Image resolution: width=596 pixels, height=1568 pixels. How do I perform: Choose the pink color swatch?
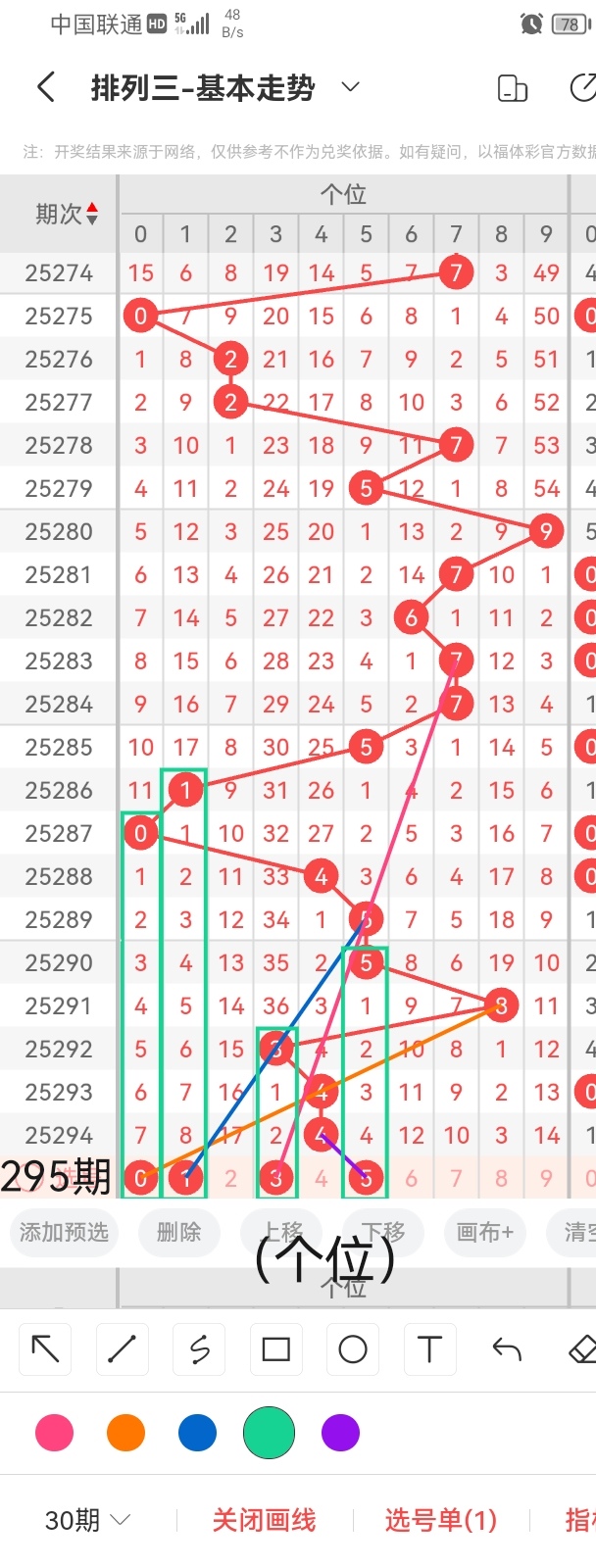pos(54,1433)
